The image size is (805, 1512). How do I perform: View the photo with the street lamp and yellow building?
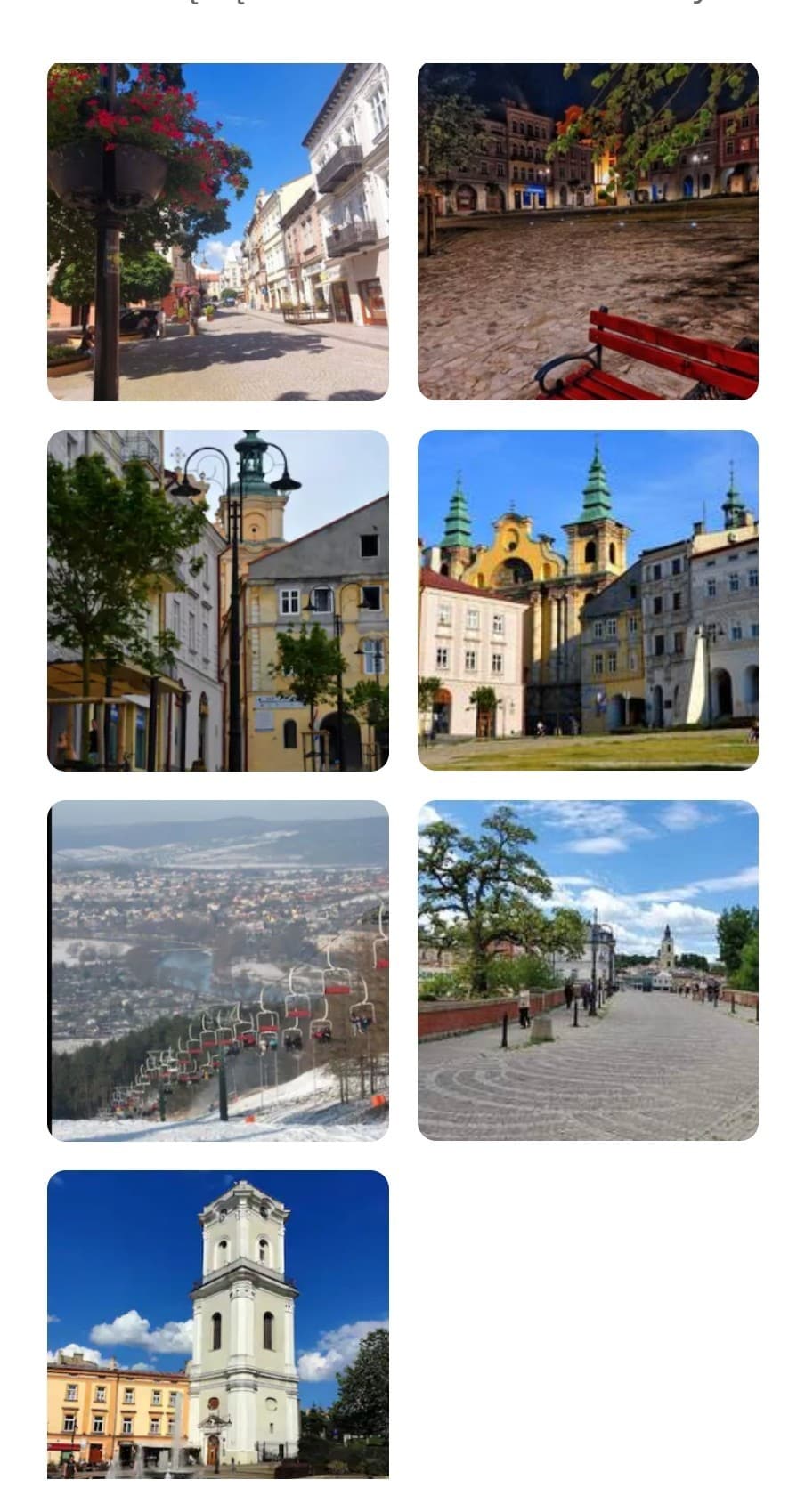(218, 601)
